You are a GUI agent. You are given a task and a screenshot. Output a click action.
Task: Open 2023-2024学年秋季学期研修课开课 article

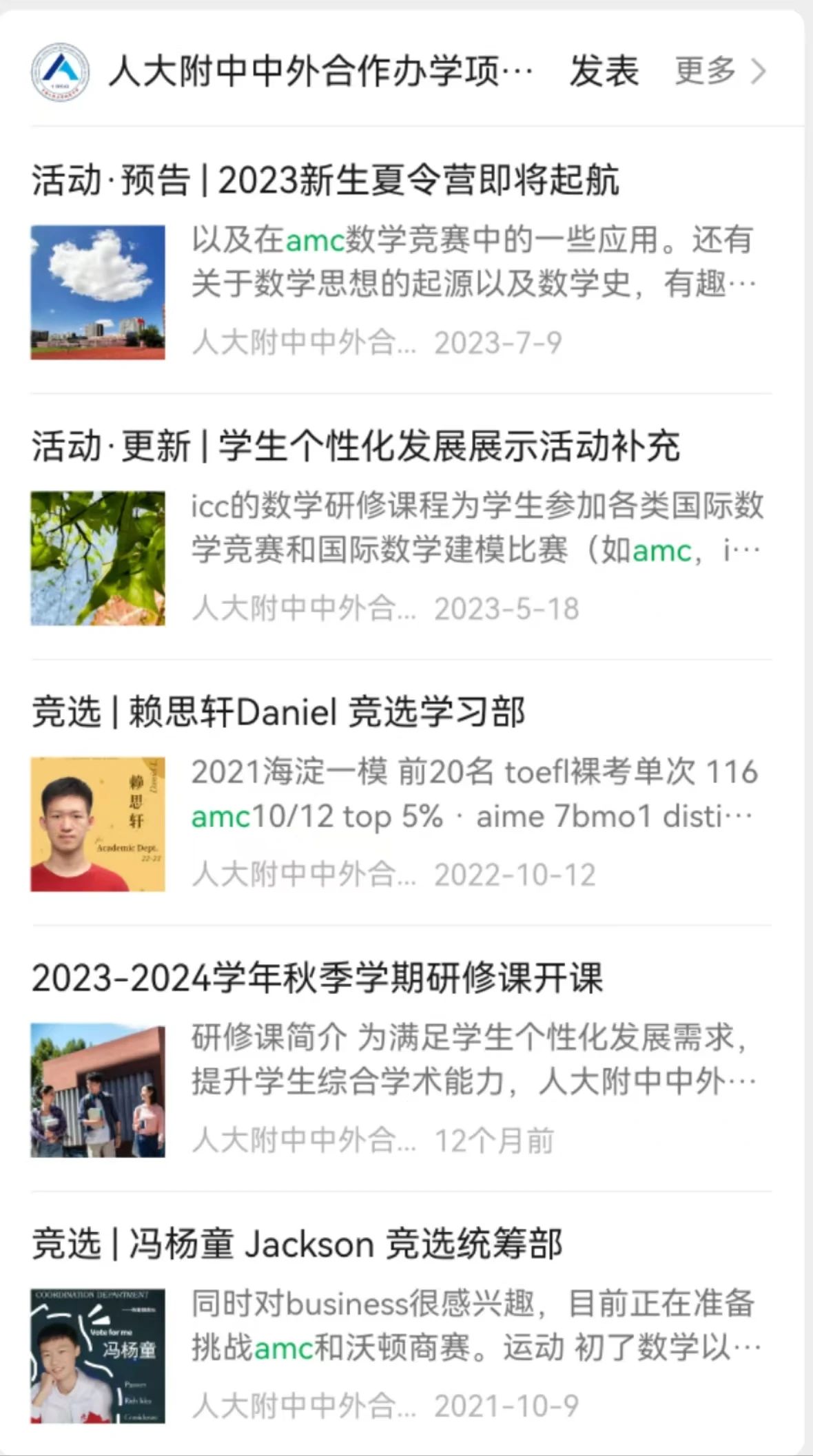(x=317, y=978)
